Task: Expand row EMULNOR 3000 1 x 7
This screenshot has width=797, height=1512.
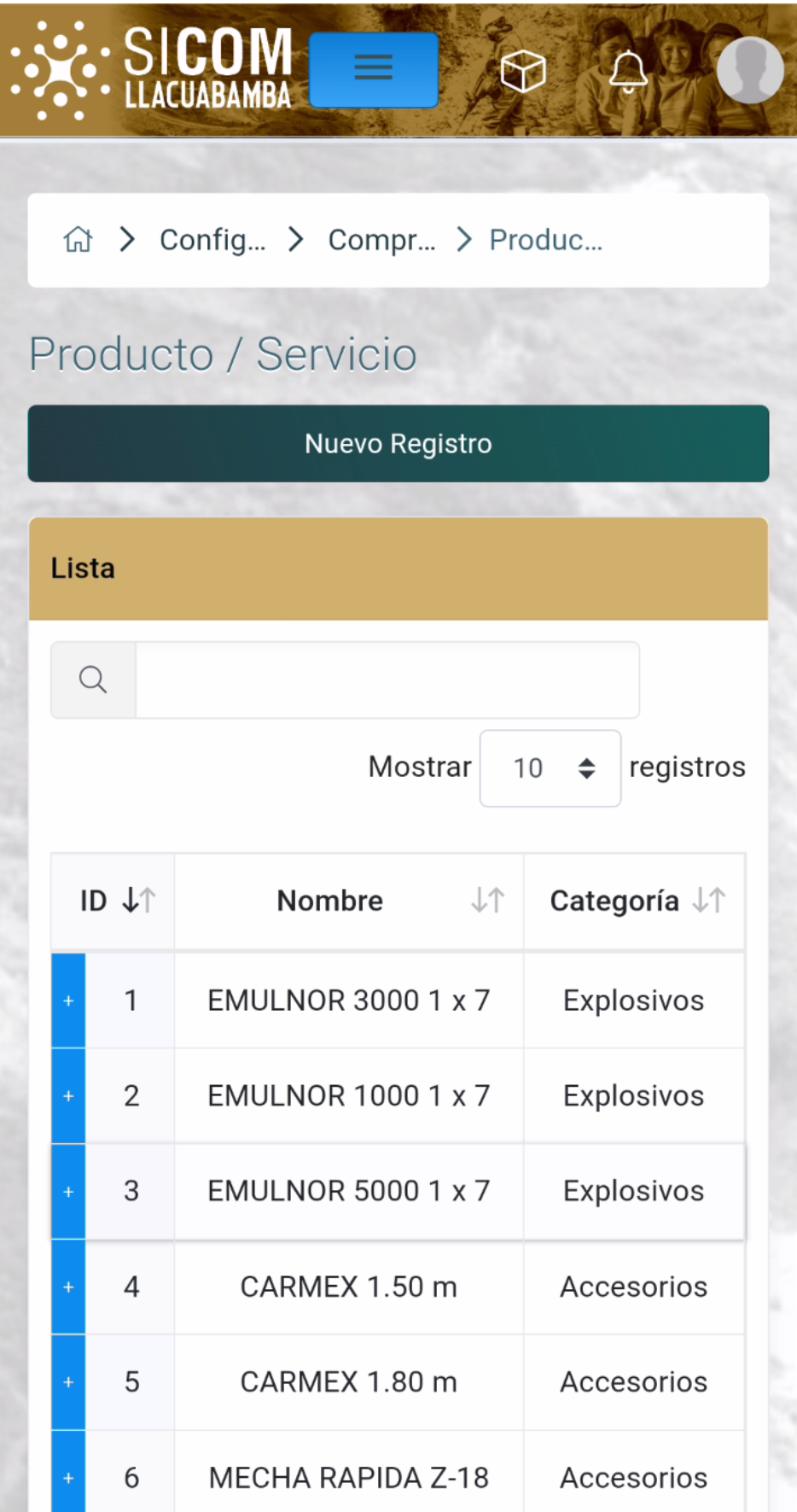Action: click(x=69, y=1001)
